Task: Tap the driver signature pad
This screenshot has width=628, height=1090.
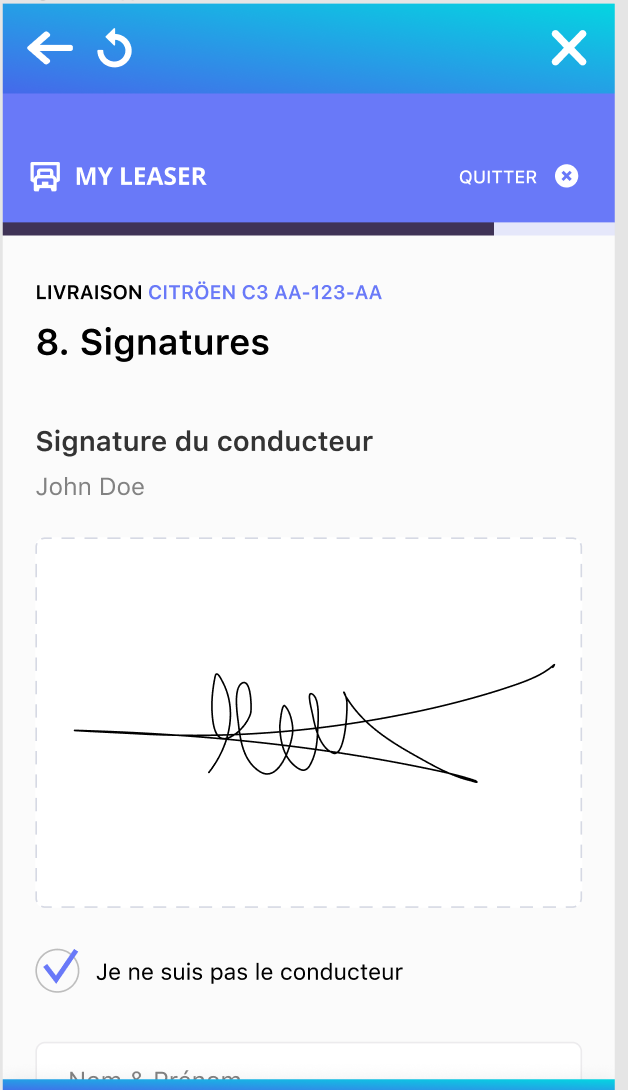Action: pos(308,722)
